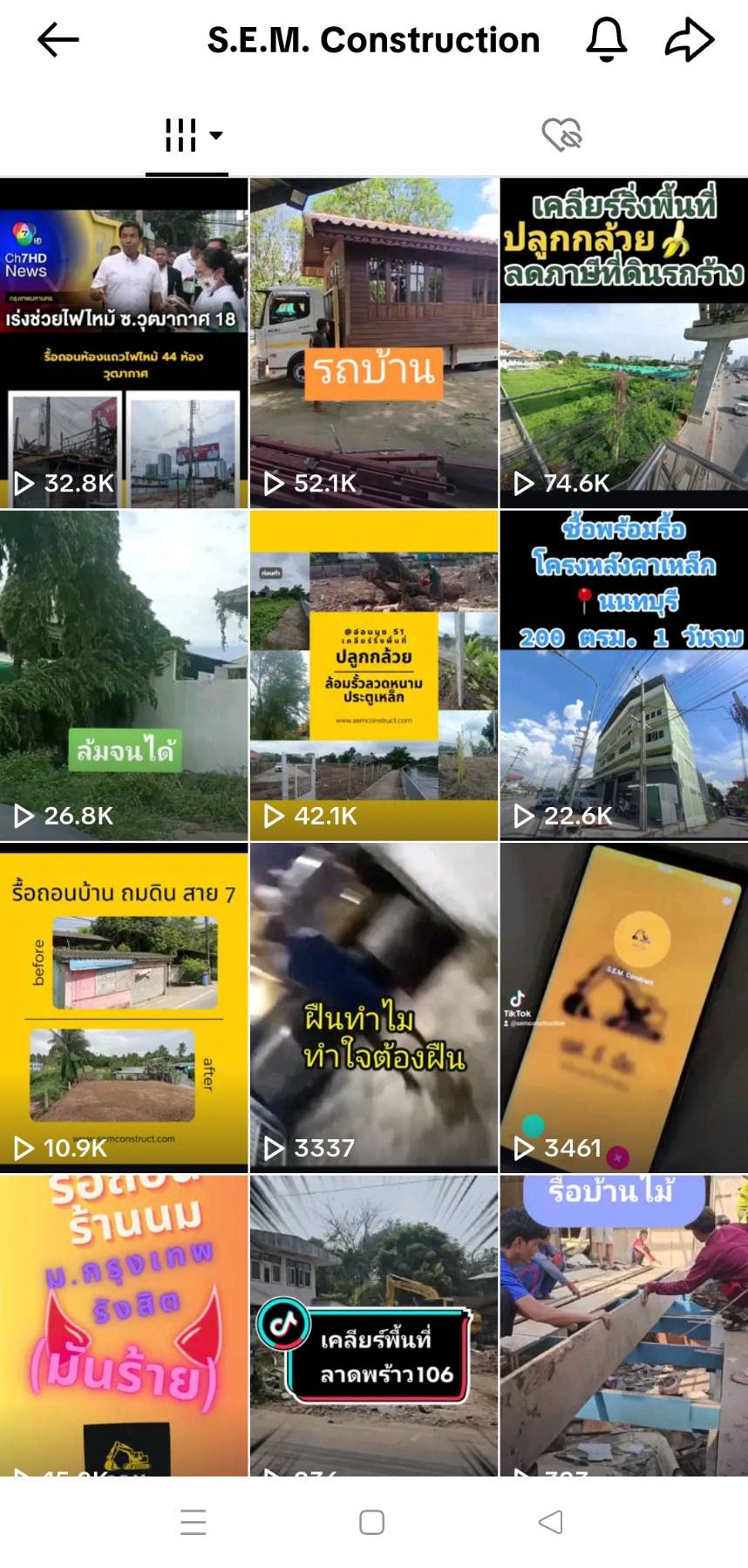Play the video with 3337 views
This screenshot has height=1568, width=748.
[x=374, y=1008]
